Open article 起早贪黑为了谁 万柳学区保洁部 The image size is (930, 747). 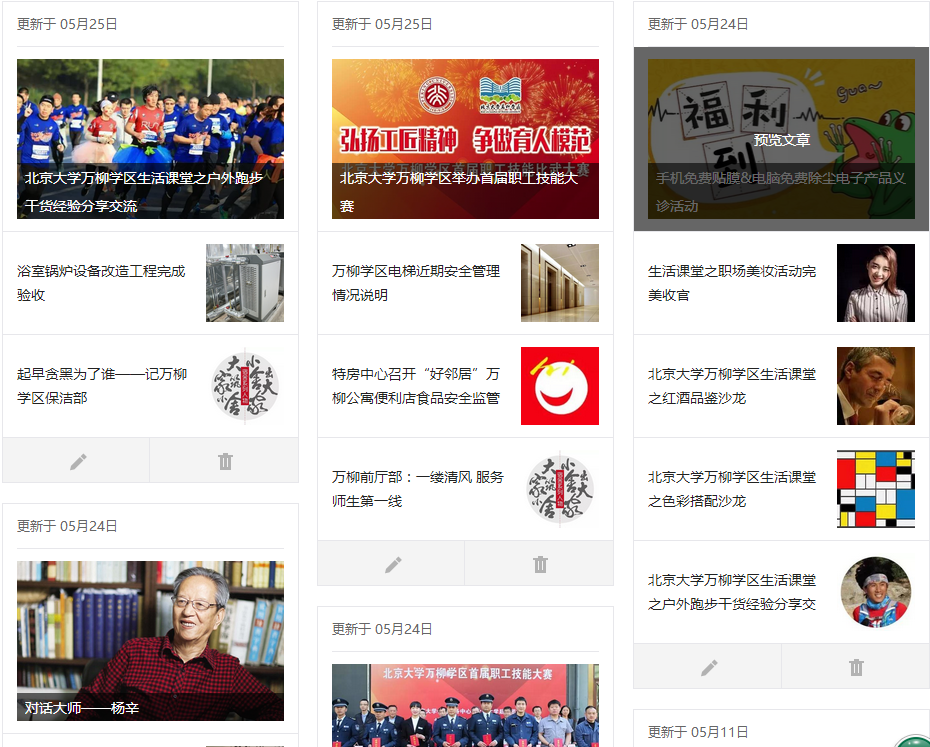pos(102,386)
